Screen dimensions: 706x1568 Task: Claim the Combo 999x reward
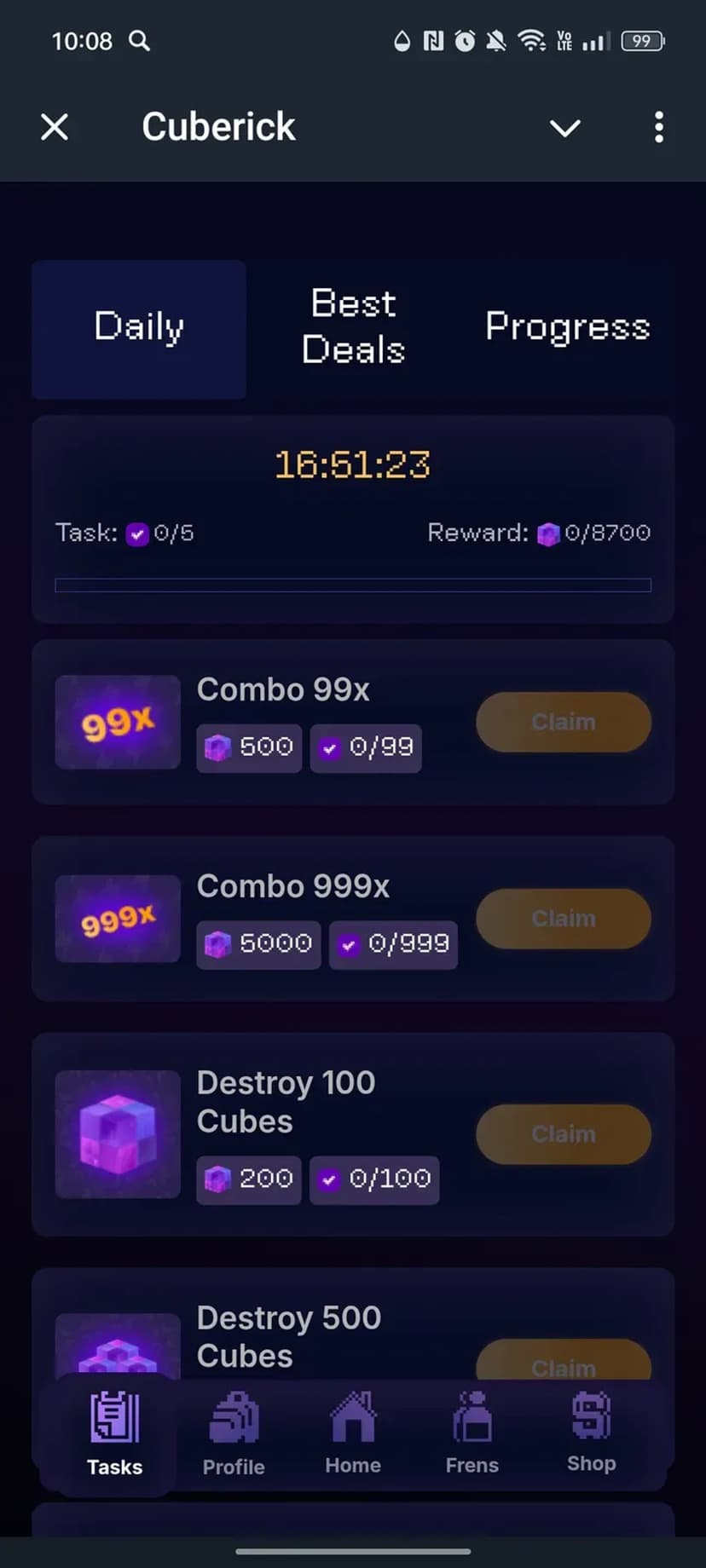tap(564, 919)
